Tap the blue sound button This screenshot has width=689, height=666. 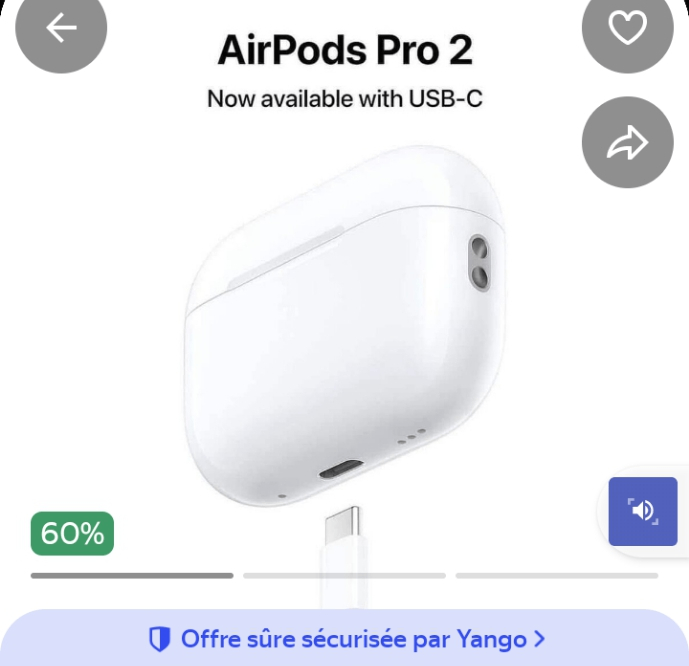(x=642, y=511)
